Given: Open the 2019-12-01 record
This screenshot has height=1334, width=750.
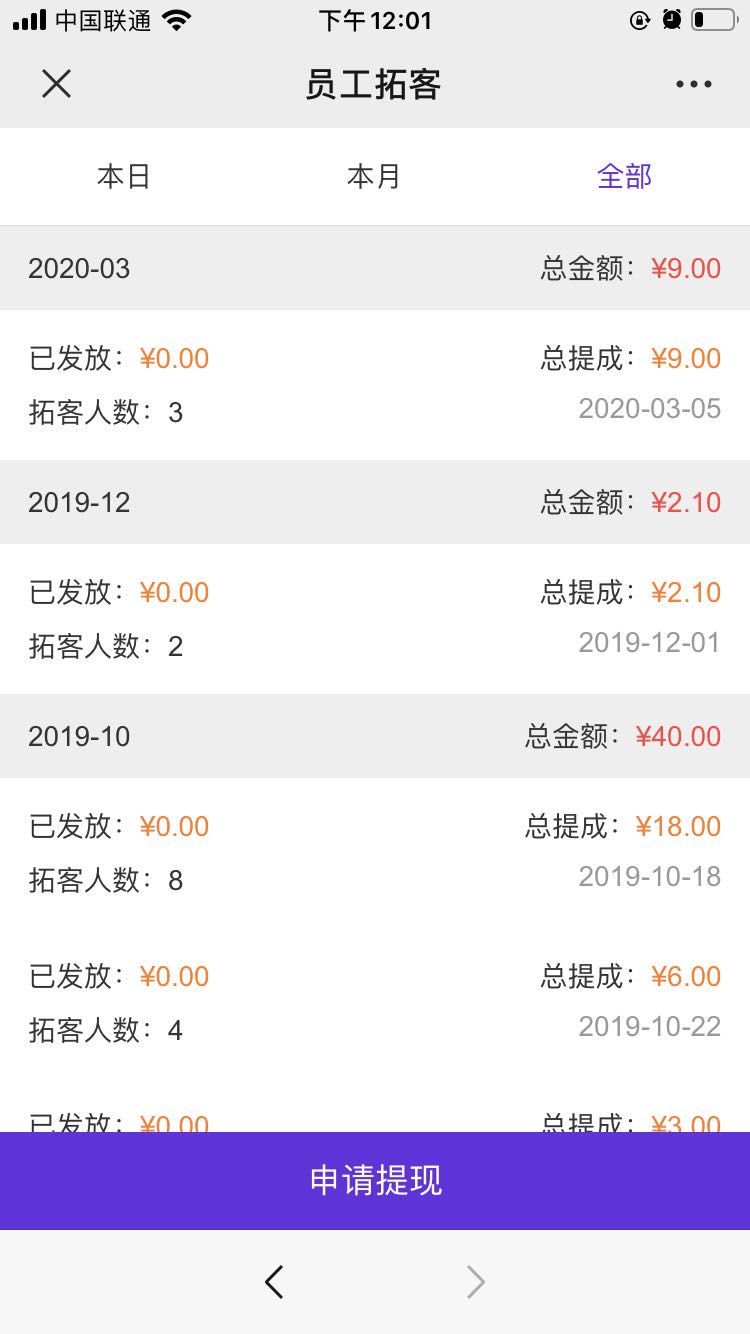Looking at the screenshot, I should pos(375,619).
